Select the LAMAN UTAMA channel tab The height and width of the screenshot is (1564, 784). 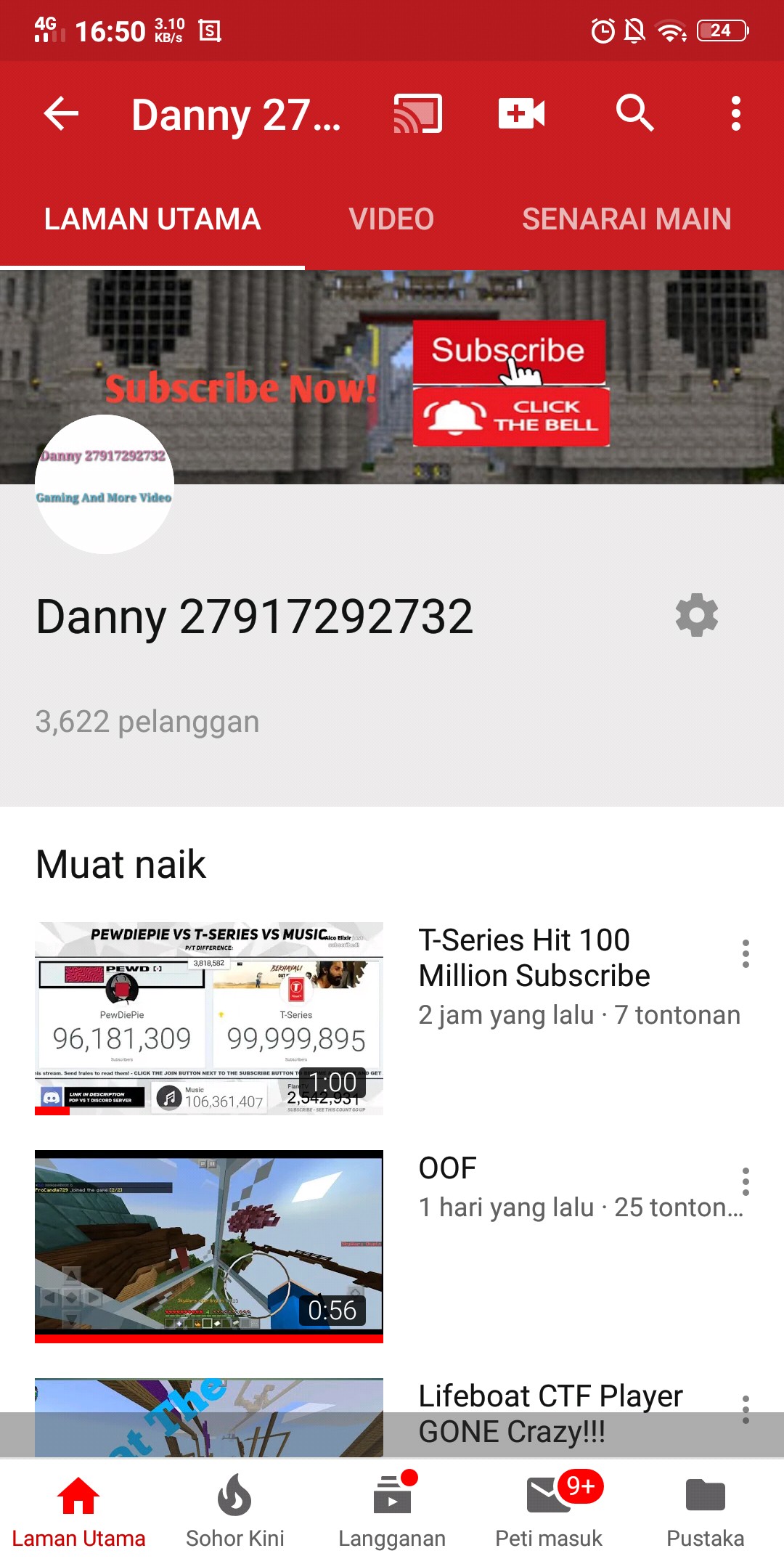coord(152,219)
